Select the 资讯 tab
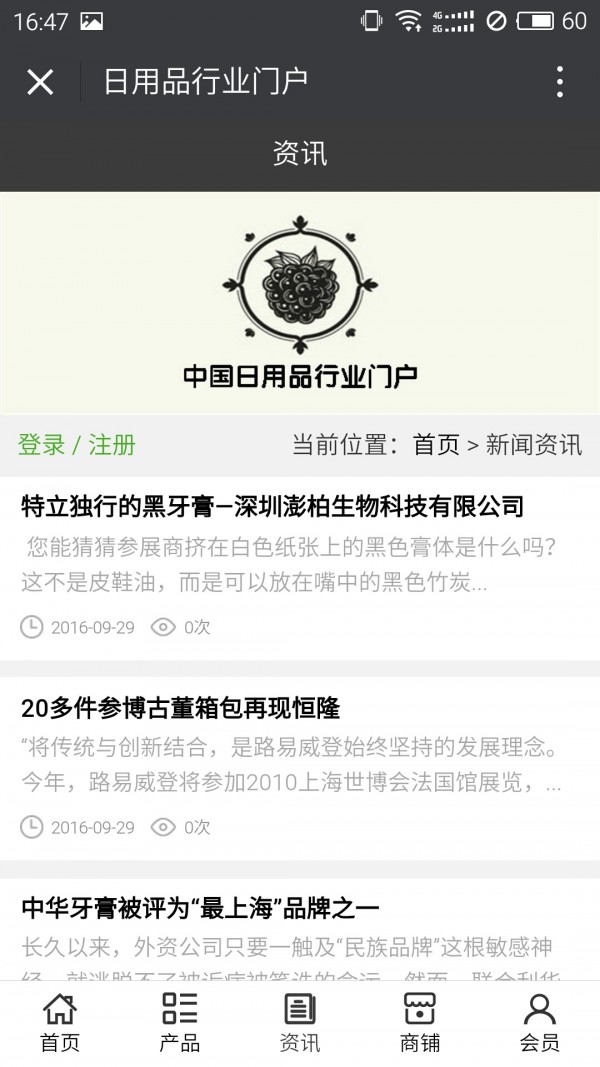The image size is (600, 1067). click(300, 1022)
